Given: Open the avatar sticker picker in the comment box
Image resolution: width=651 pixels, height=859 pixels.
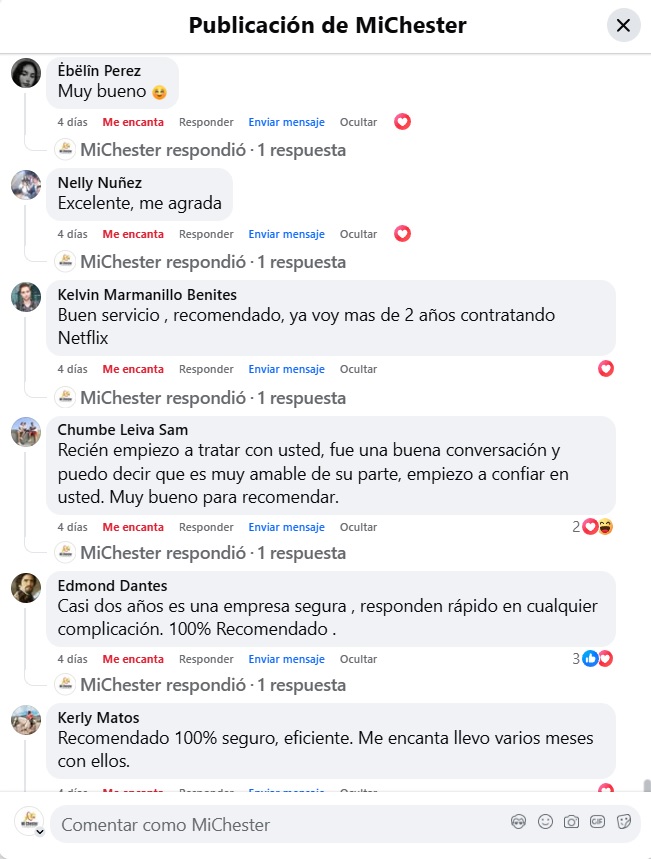Looking at the screenshot, I should coord(519,822).
